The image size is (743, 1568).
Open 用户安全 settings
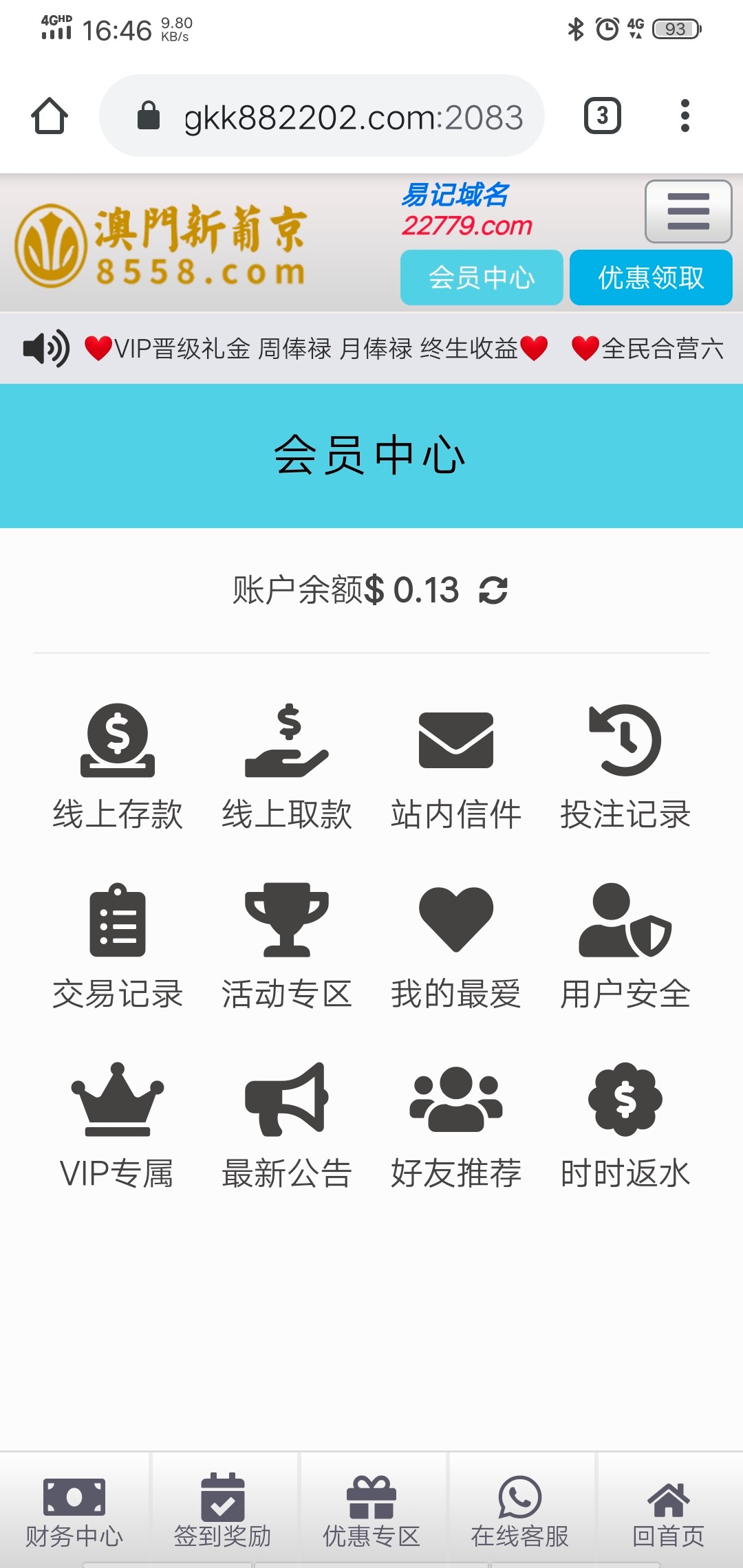(625, 946)
